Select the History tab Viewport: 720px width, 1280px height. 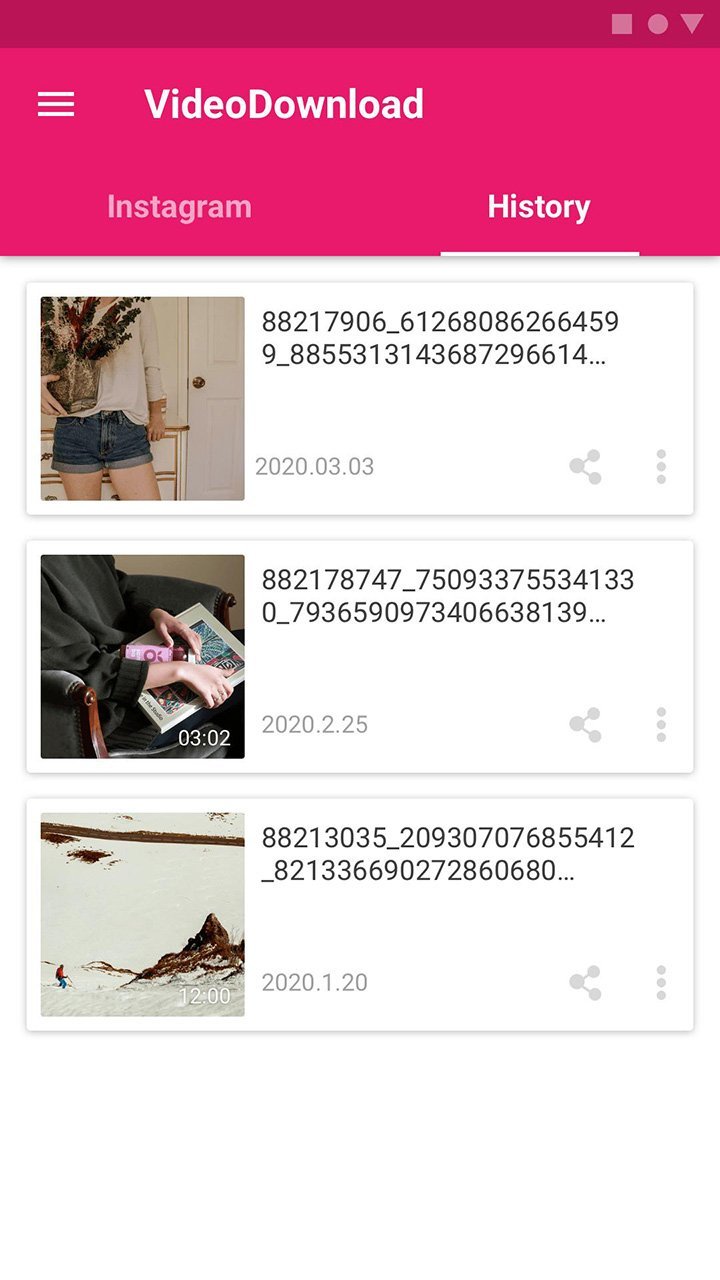[539, 206]
